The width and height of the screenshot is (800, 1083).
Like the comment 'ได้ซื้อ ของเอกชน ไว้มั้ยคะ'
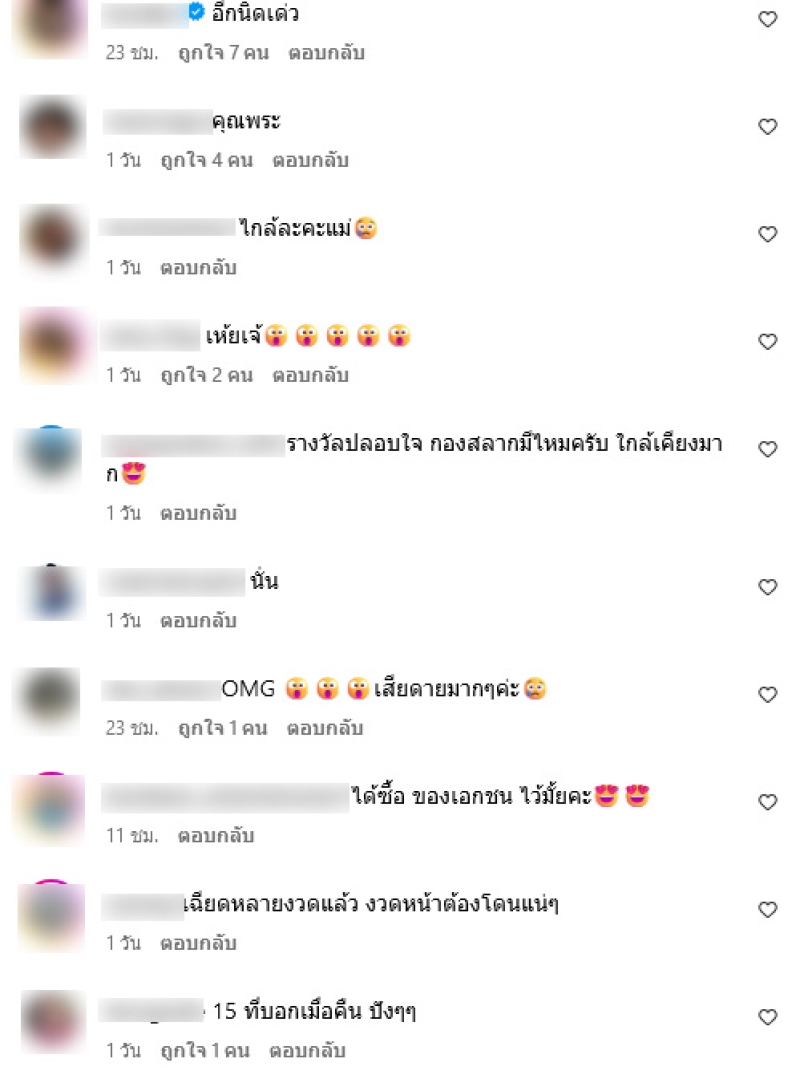coord(767,802)
